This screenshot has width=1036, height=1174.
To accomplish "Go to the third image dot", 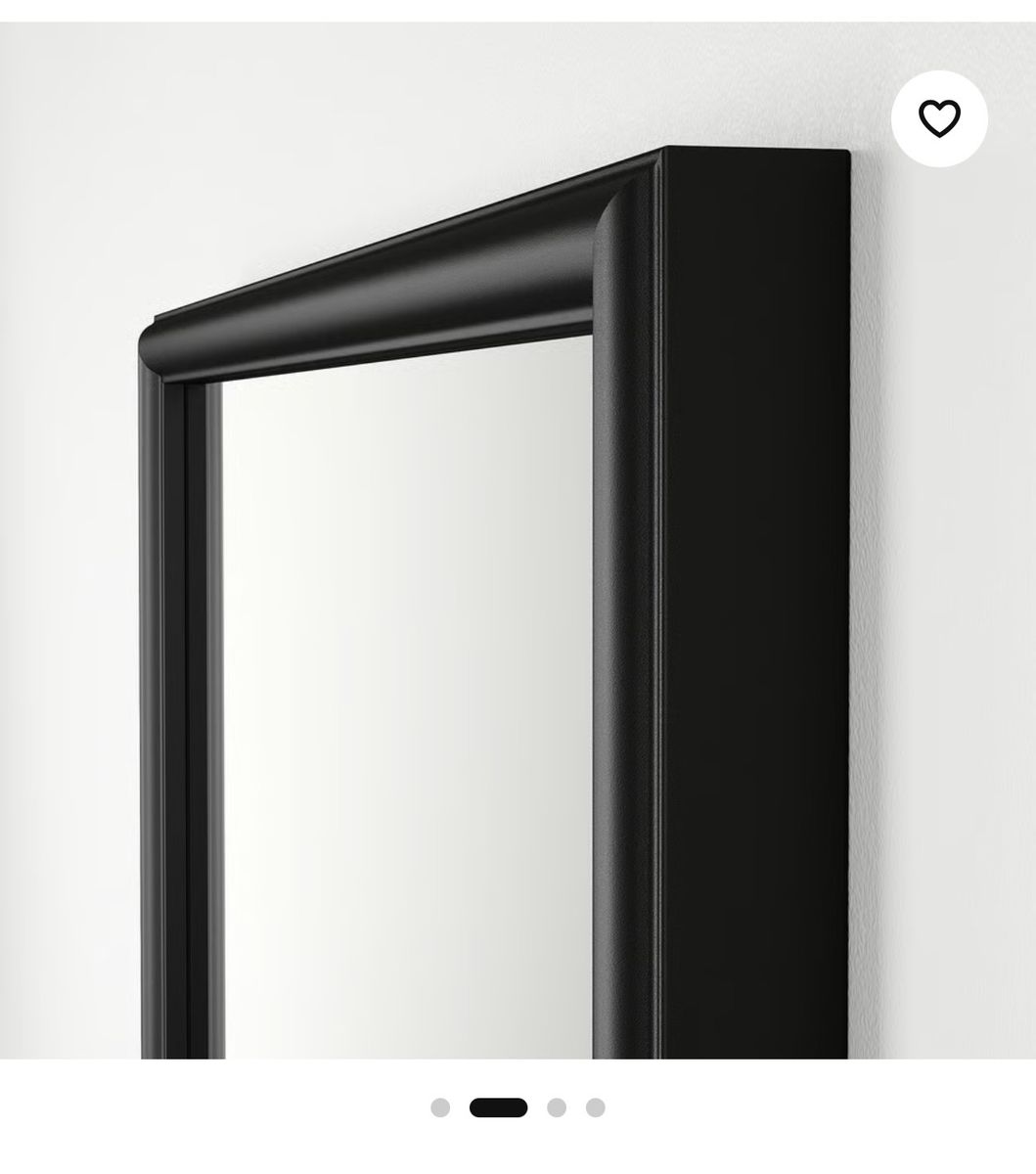I will (557, 1107).
